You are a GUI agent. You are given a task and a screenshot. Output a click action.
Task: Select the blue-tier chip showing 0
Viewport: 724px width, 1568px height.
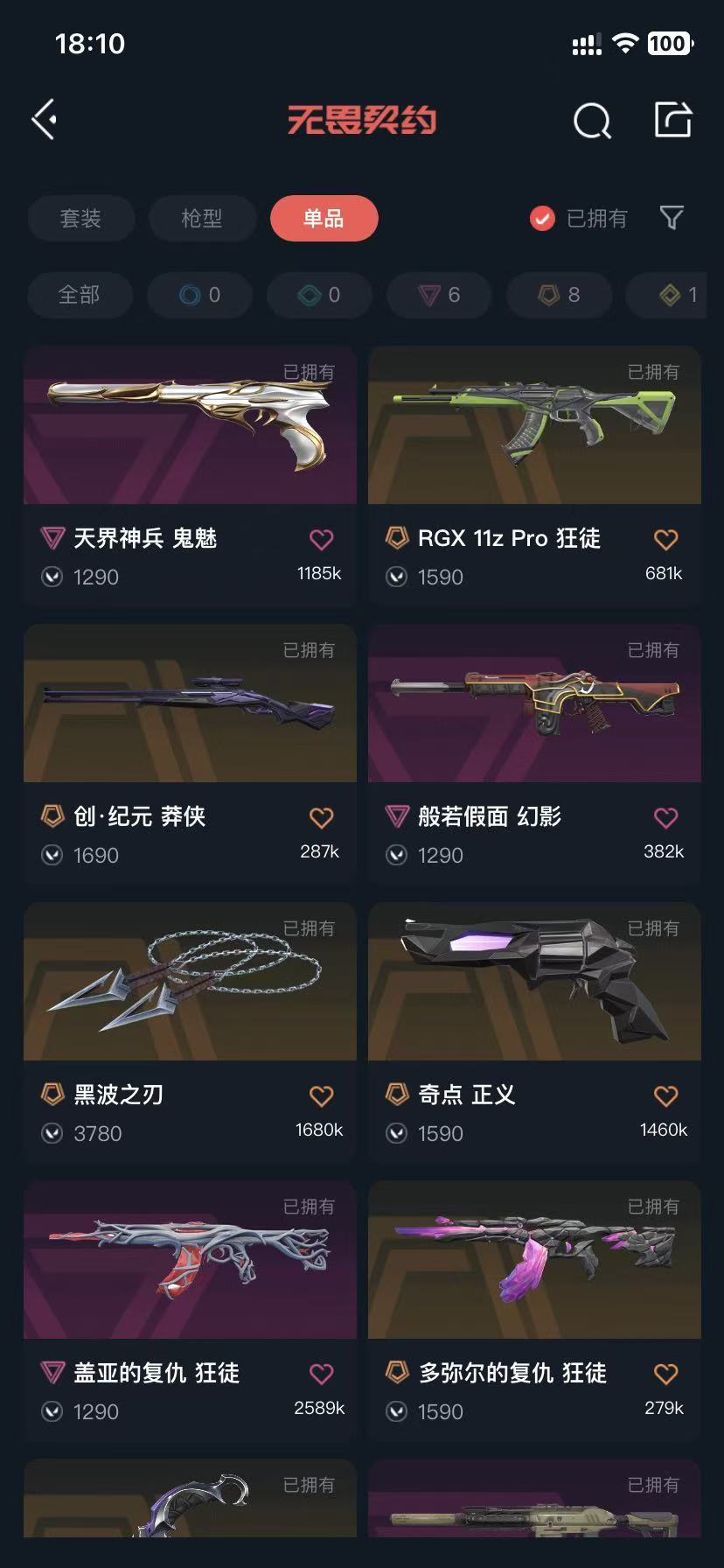[x=200, y=295]
